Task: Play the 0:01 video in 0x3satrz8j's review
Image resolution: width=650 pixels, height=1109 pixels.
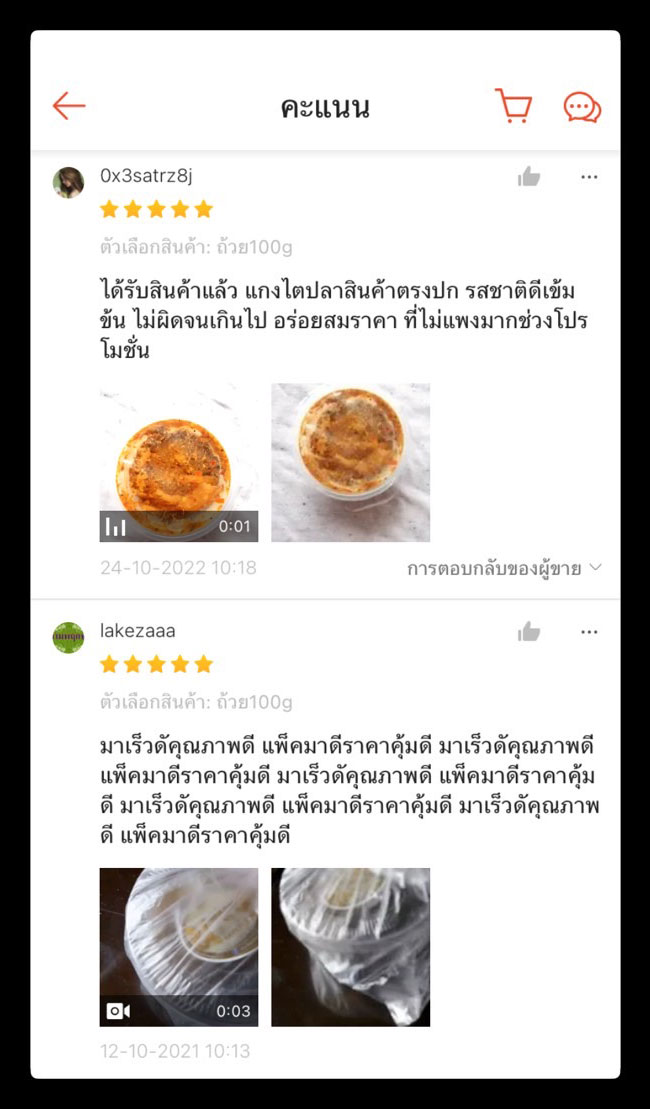Action: pyautogui.click(x=179, y=462)
